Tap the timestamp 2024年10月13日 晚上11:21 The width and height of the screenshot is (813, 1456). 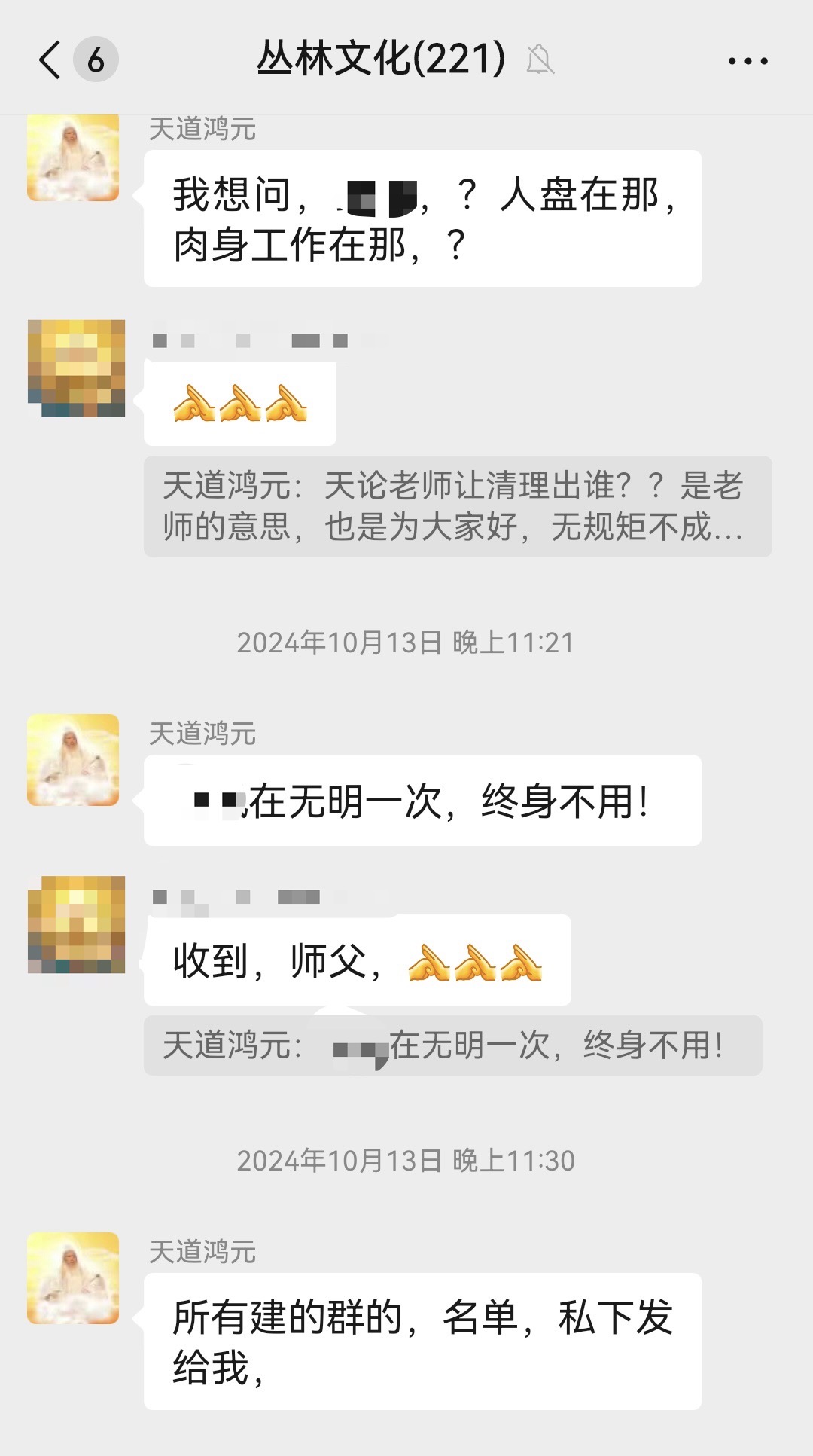[x=406, y=643]
